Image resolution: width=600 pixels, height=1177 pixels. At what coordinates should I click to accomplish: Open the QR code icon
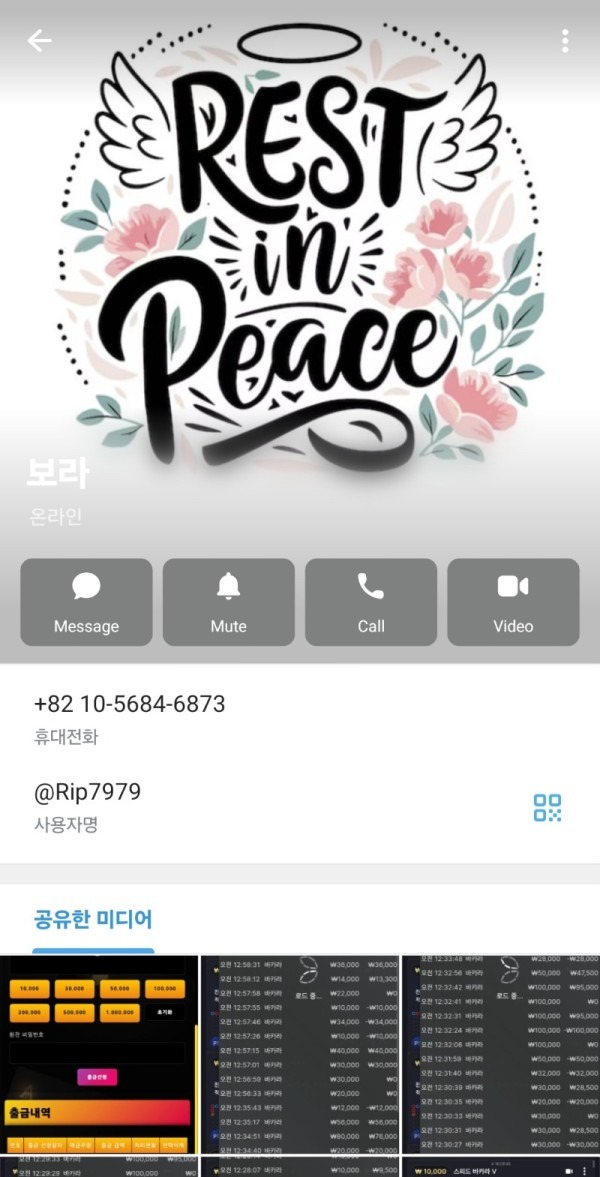(x=547, y=808)
